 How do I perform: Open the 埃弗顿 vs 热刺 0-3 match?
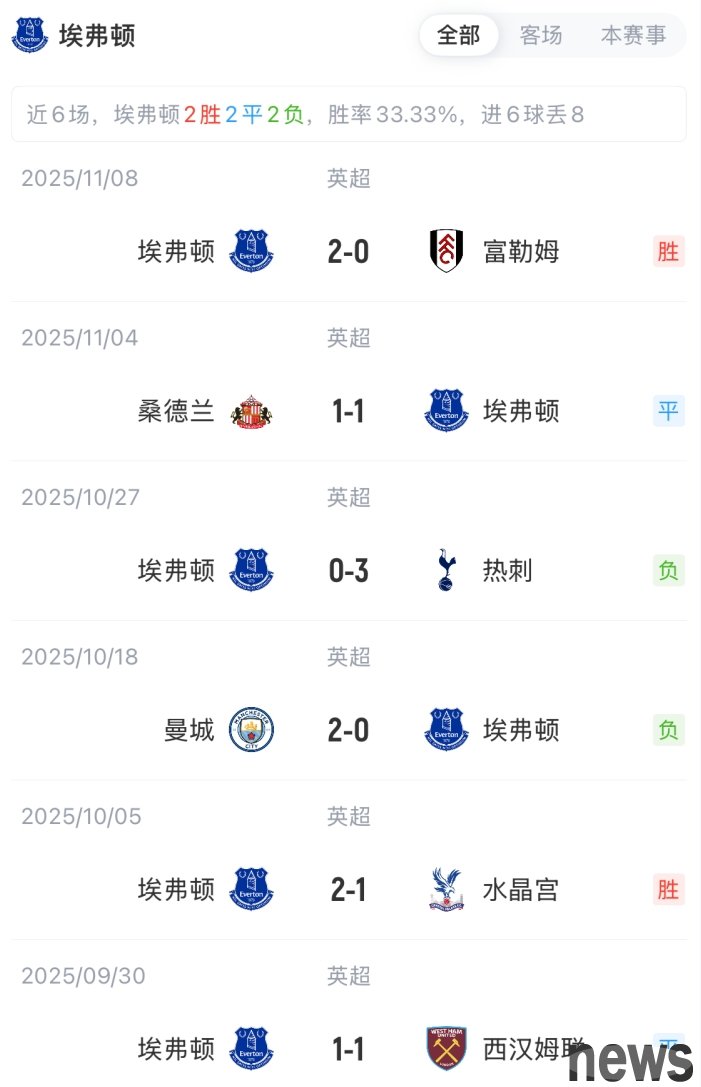click(x=349, y=570)
